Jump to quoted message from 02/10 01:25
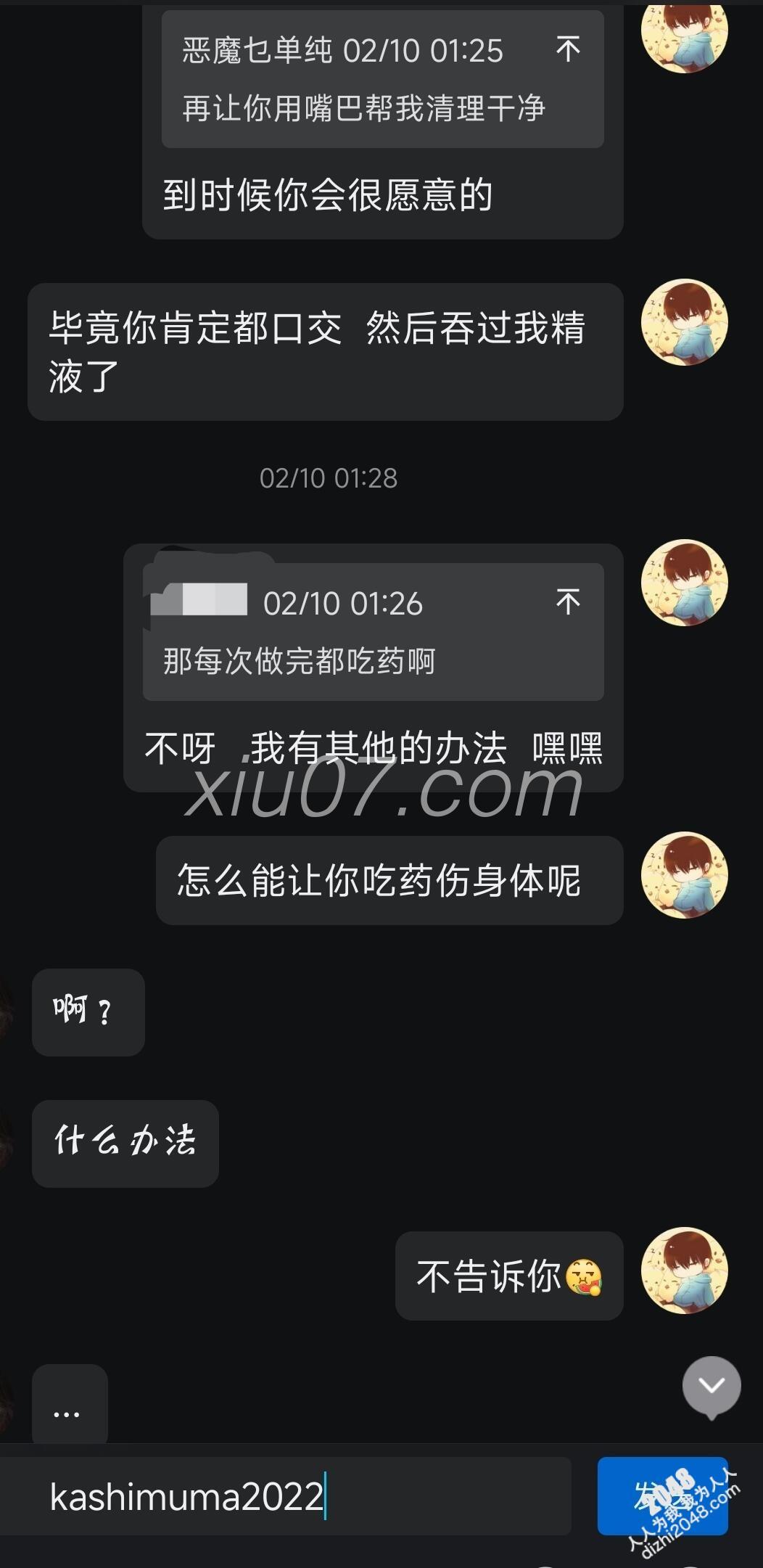Viewport: 763px width, 1568px height. [568, 49]
